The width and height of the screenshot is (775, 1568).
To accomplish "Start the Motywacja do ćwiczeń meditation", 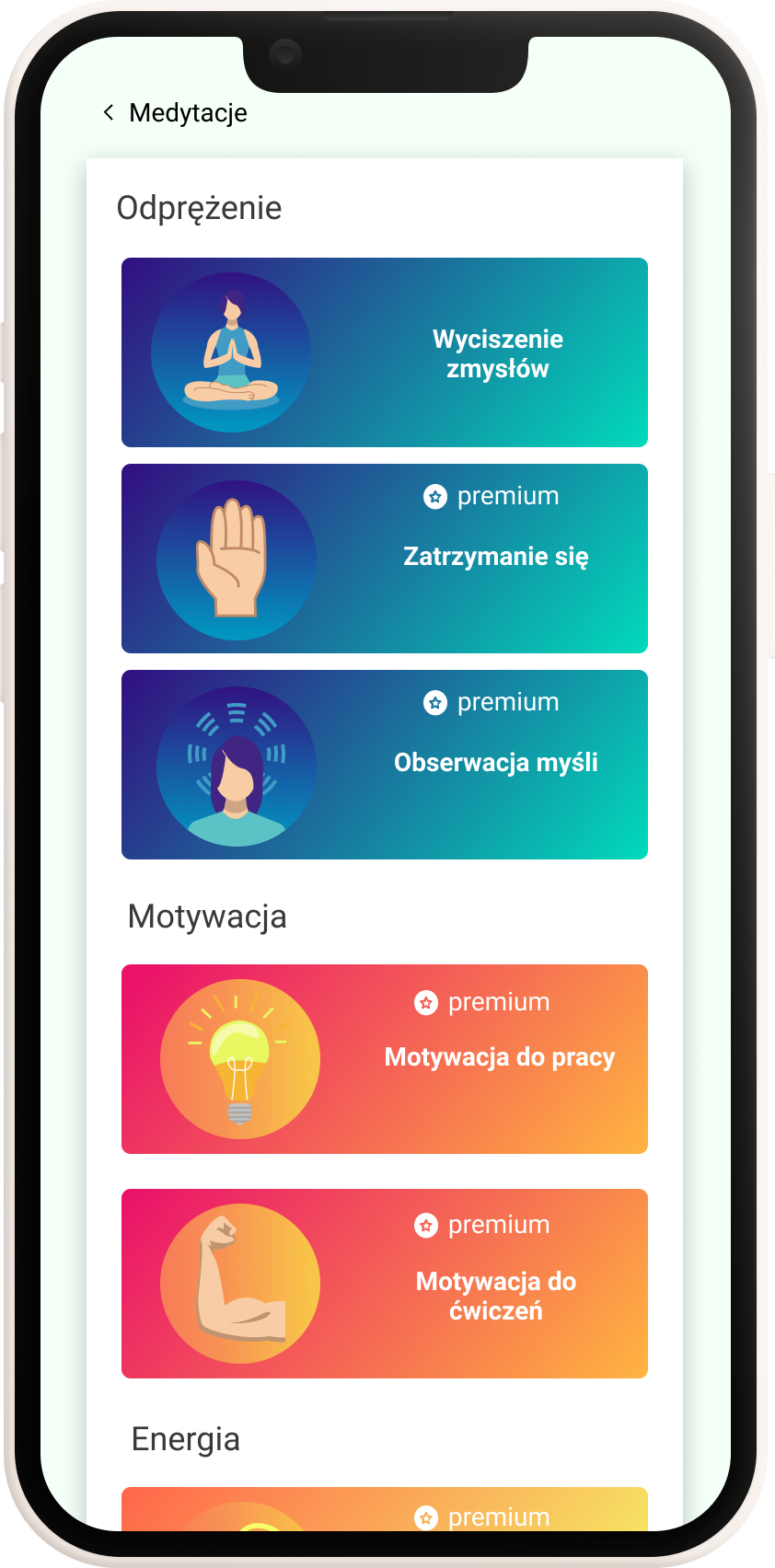I will coord(385,1284).
